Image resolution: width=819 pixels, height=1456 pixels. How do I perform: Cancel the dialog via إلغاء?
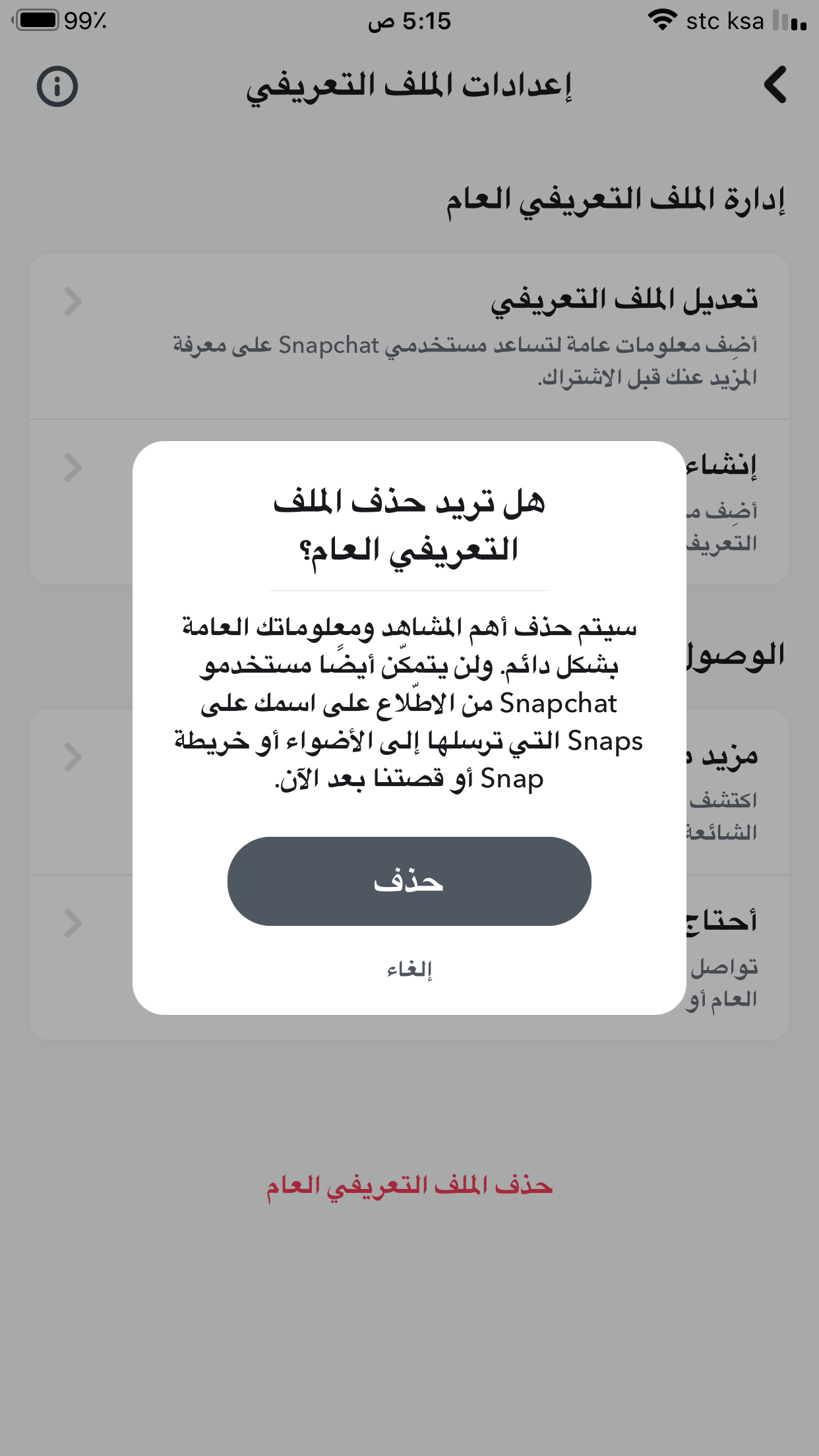(x=409, y=969)
